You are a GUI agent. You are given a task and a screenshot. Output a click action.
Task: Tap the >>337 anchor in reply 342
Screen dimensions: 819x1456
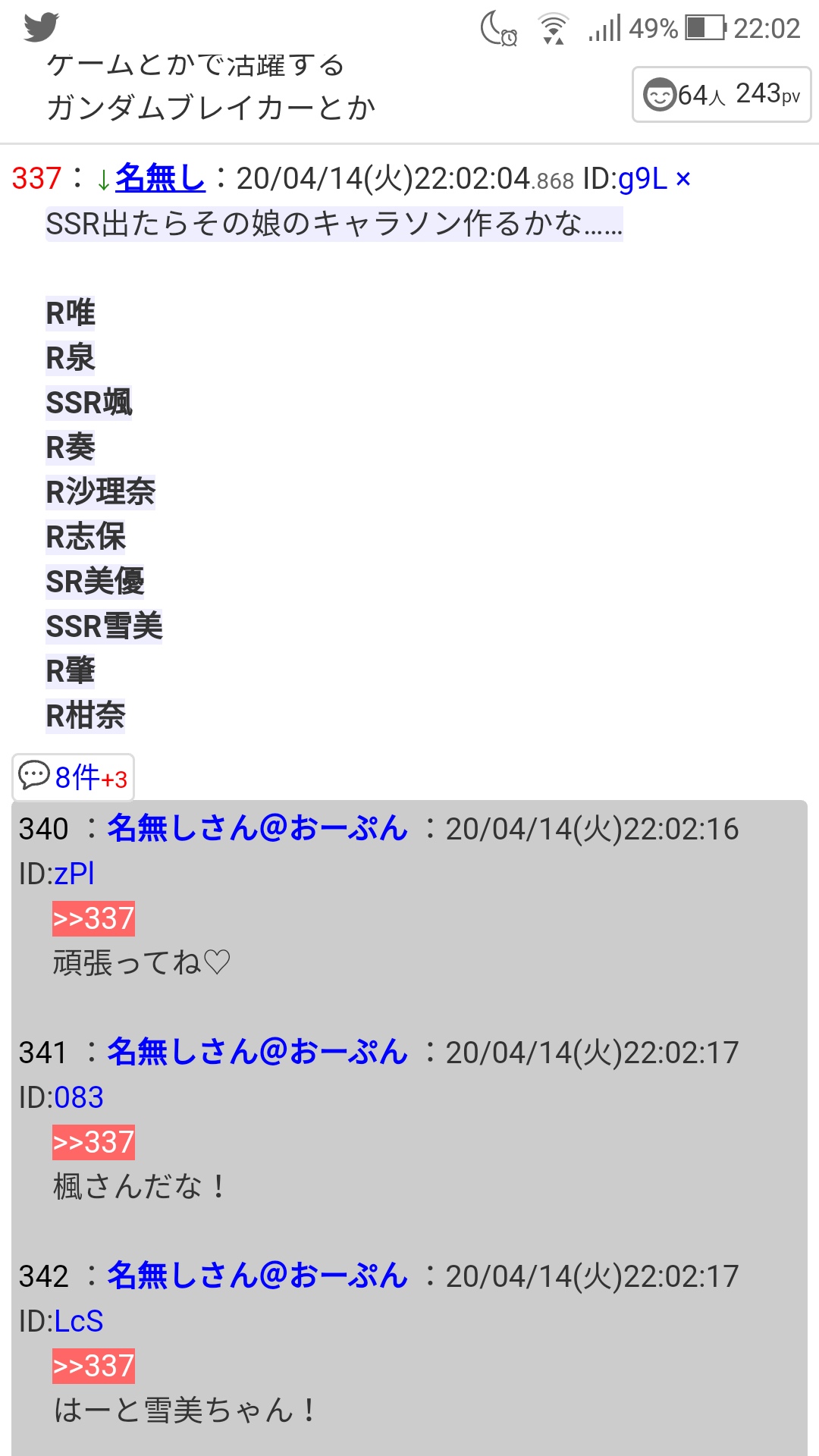point(93,1366)
